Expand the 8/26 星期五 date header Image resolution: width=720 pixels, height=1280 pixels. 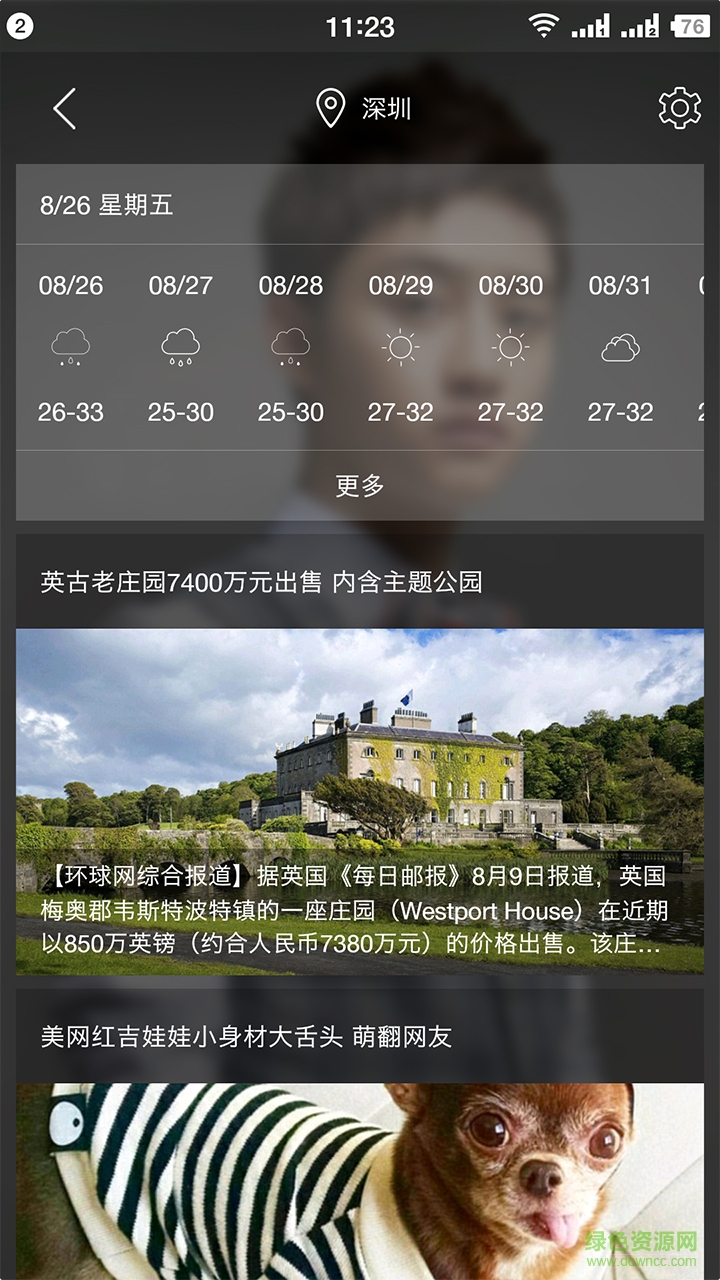[x=106, y=206]
